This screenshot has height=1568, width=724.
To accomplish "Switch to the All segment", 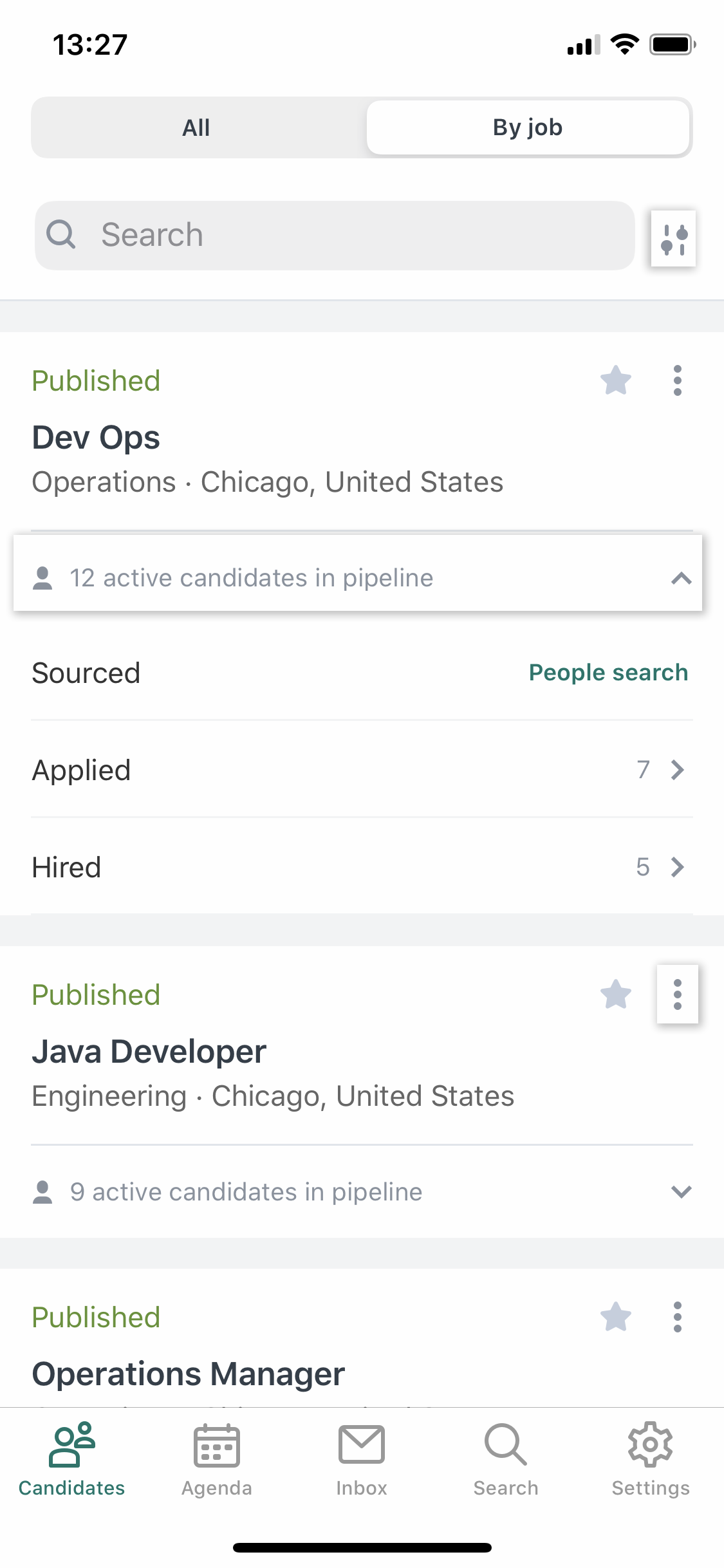I will click(x=196, y=127).
